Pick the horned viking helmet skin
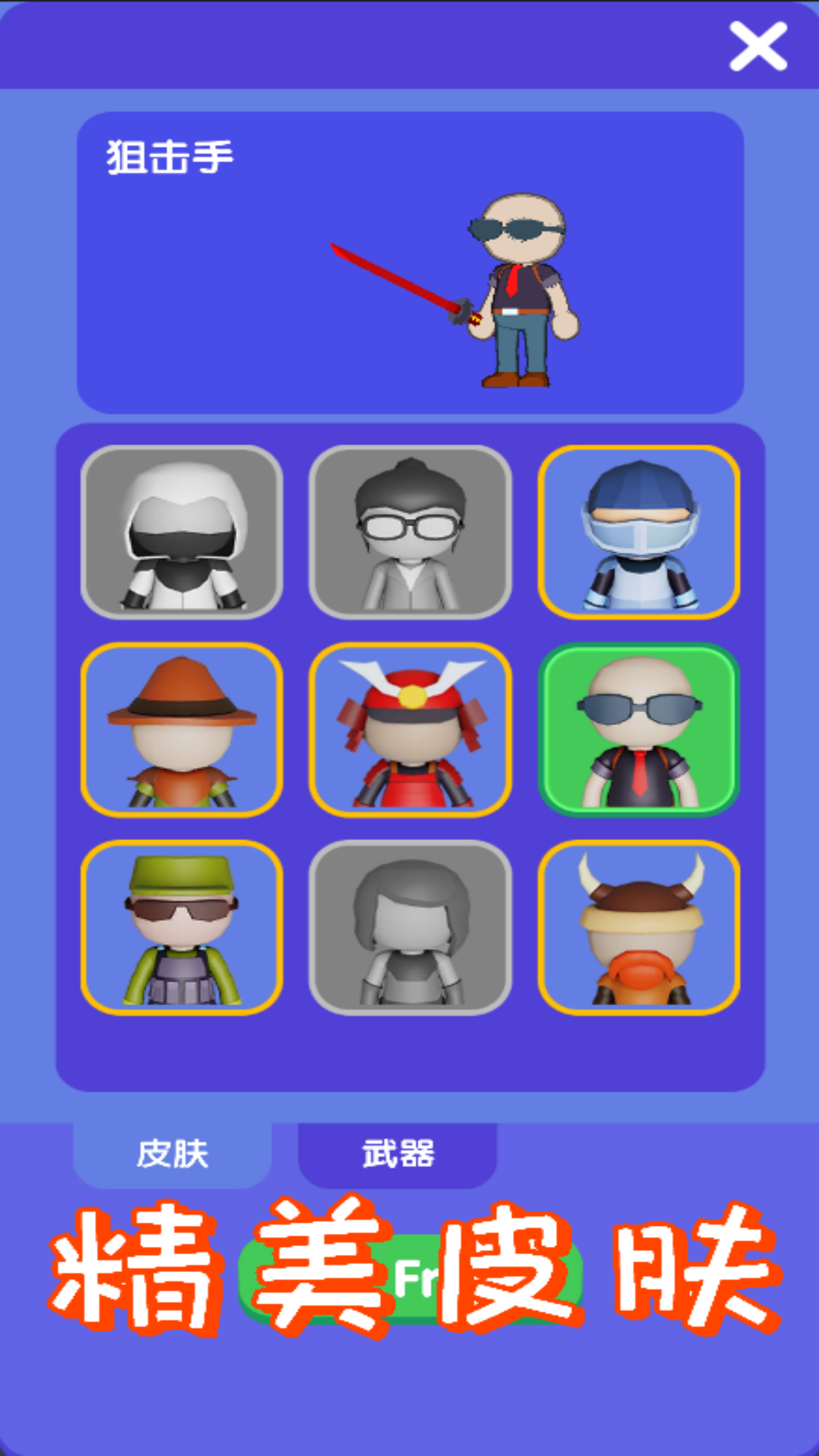The height and width of the screenshot is (1456, 819). click(639, 927)
